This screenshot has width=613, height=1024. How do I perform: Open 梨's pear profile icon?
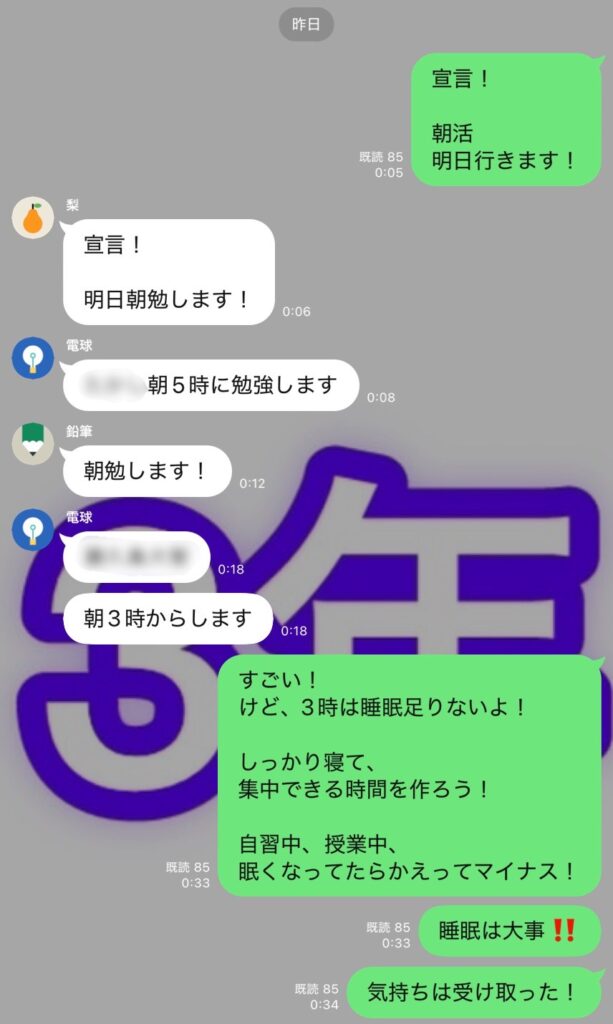pos(33,217)
